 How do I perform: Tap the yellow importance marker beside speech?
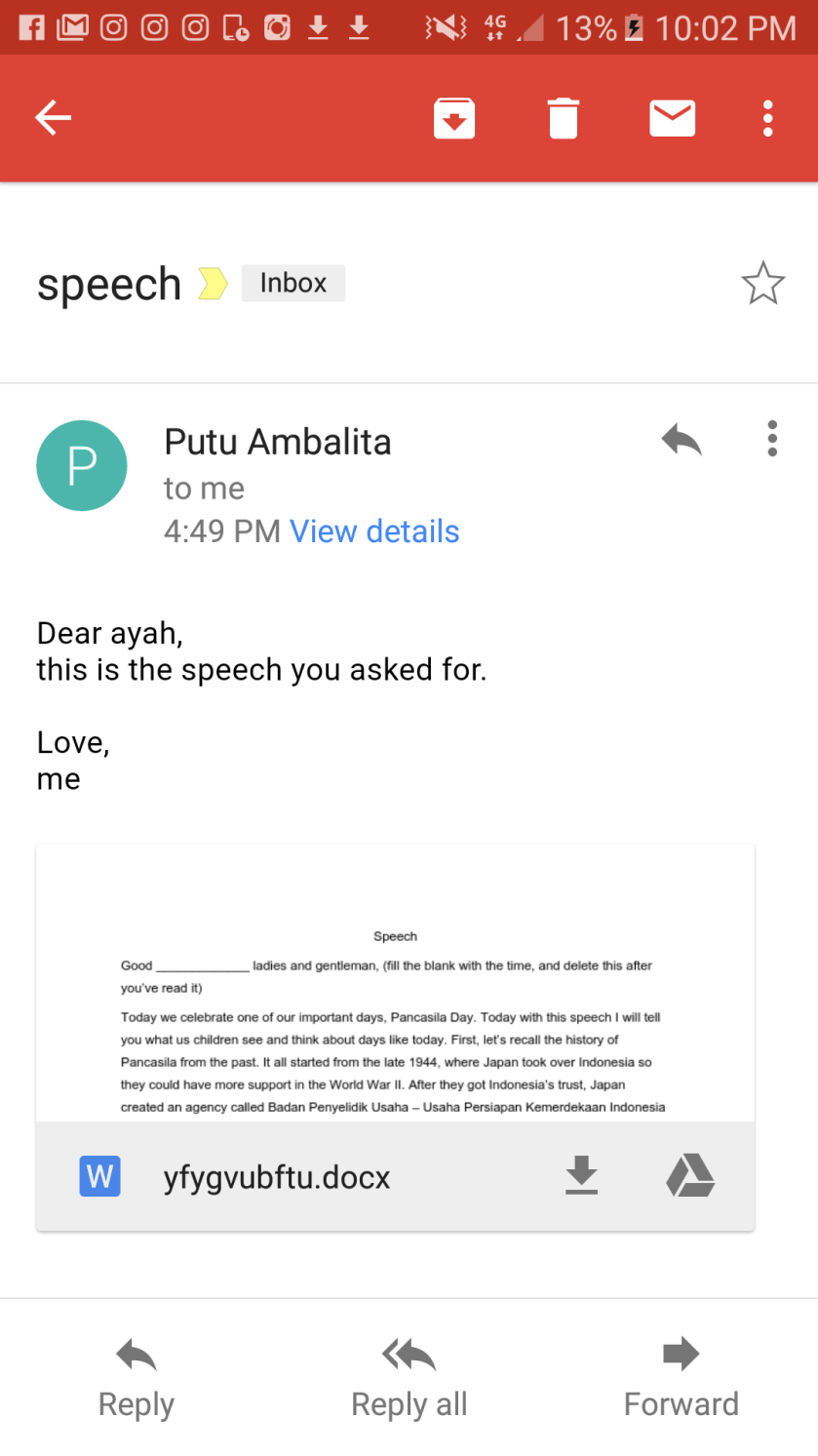click(x=213, y=284)
